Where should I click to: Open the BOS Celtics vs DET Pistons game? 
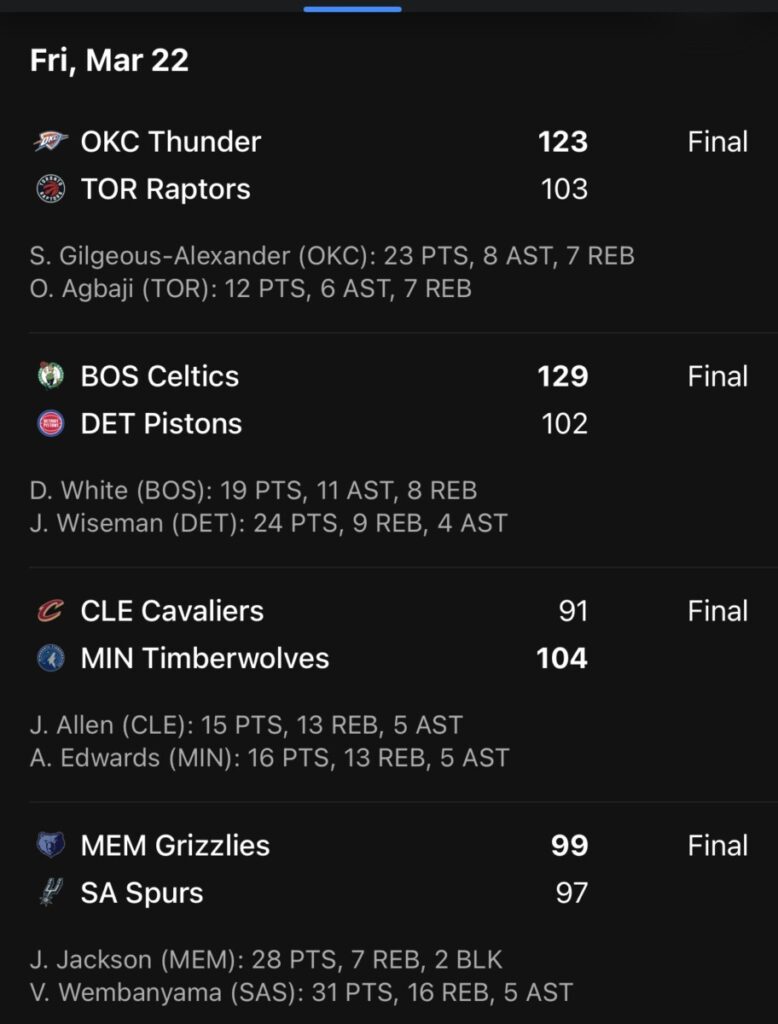388,400
